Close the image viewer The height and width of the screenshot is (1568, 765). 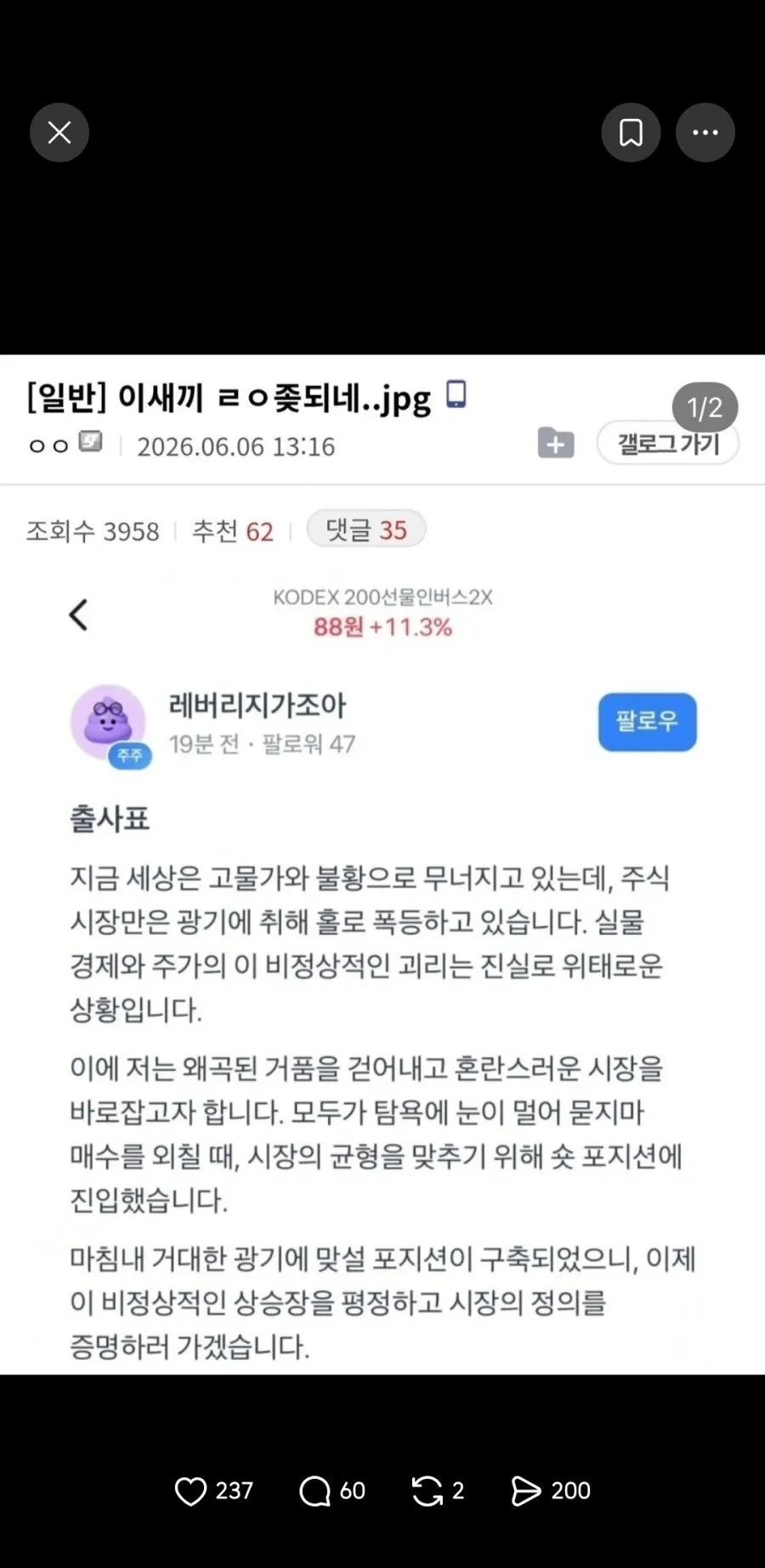(x=59, y=133)
